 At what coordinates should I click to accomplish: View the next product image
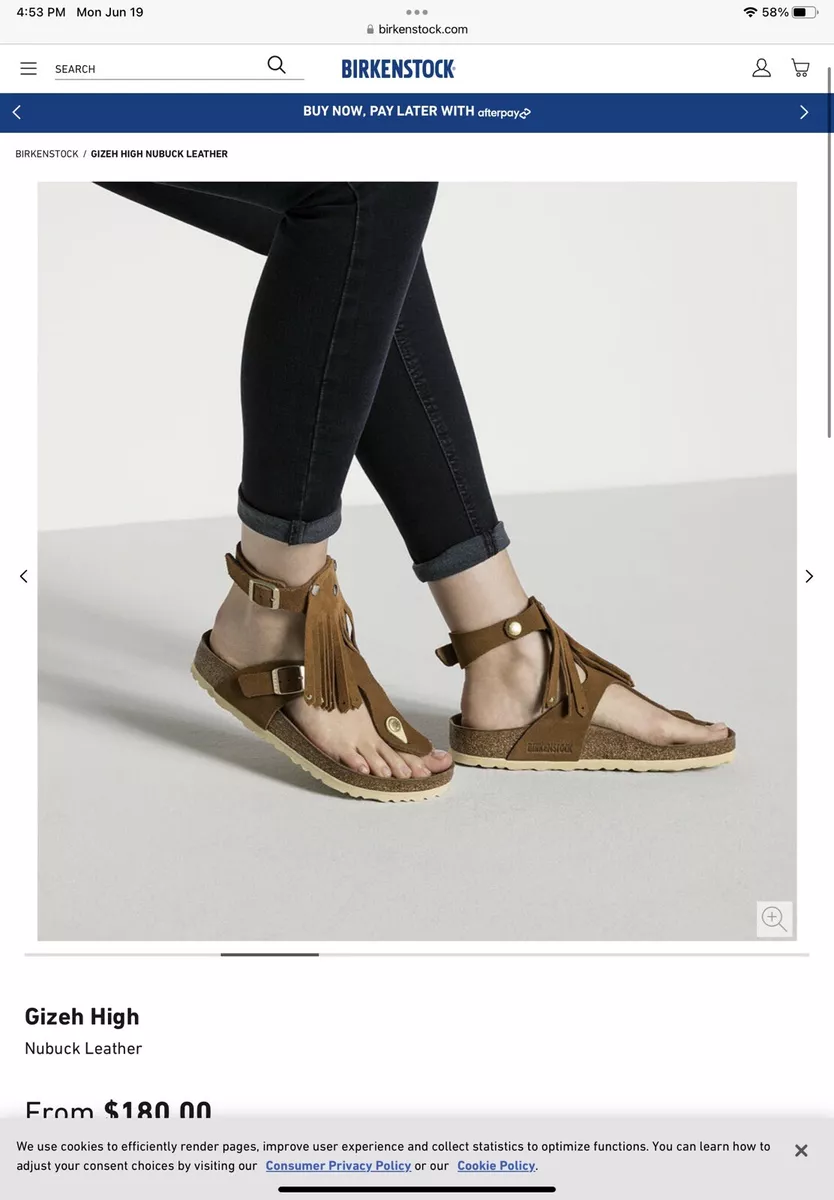[x=809, y=576]
